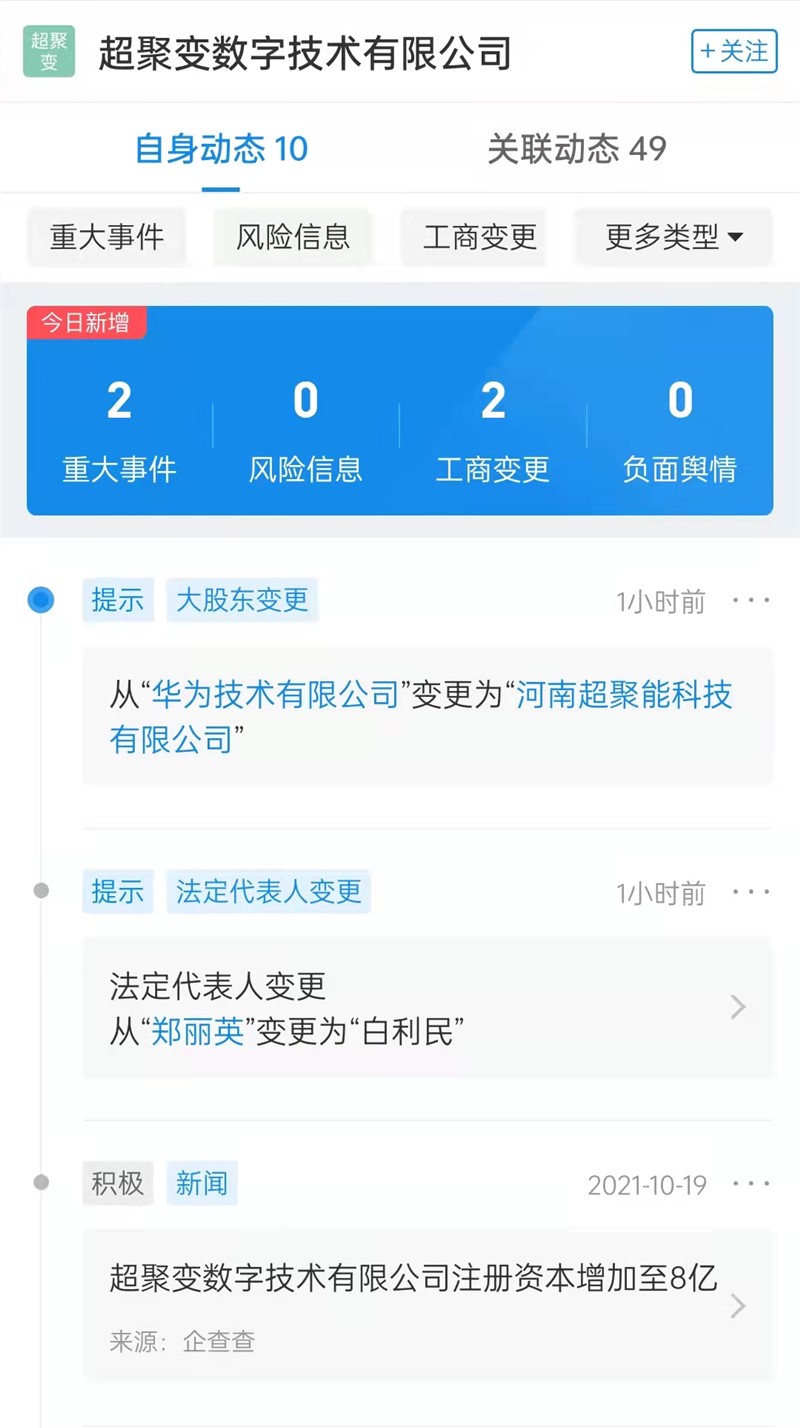Filter by 工商变更 chip

tap(480, 237)
